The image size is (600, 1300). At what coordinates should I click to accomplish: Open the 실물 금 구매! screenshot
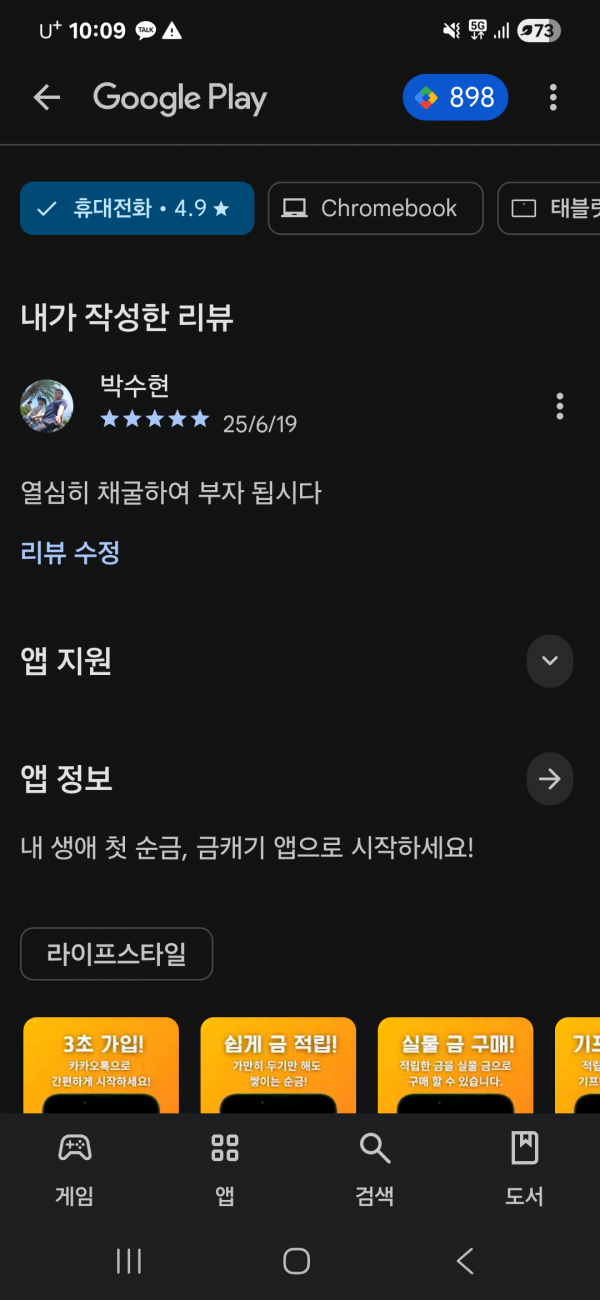(x=455, y=1065)
